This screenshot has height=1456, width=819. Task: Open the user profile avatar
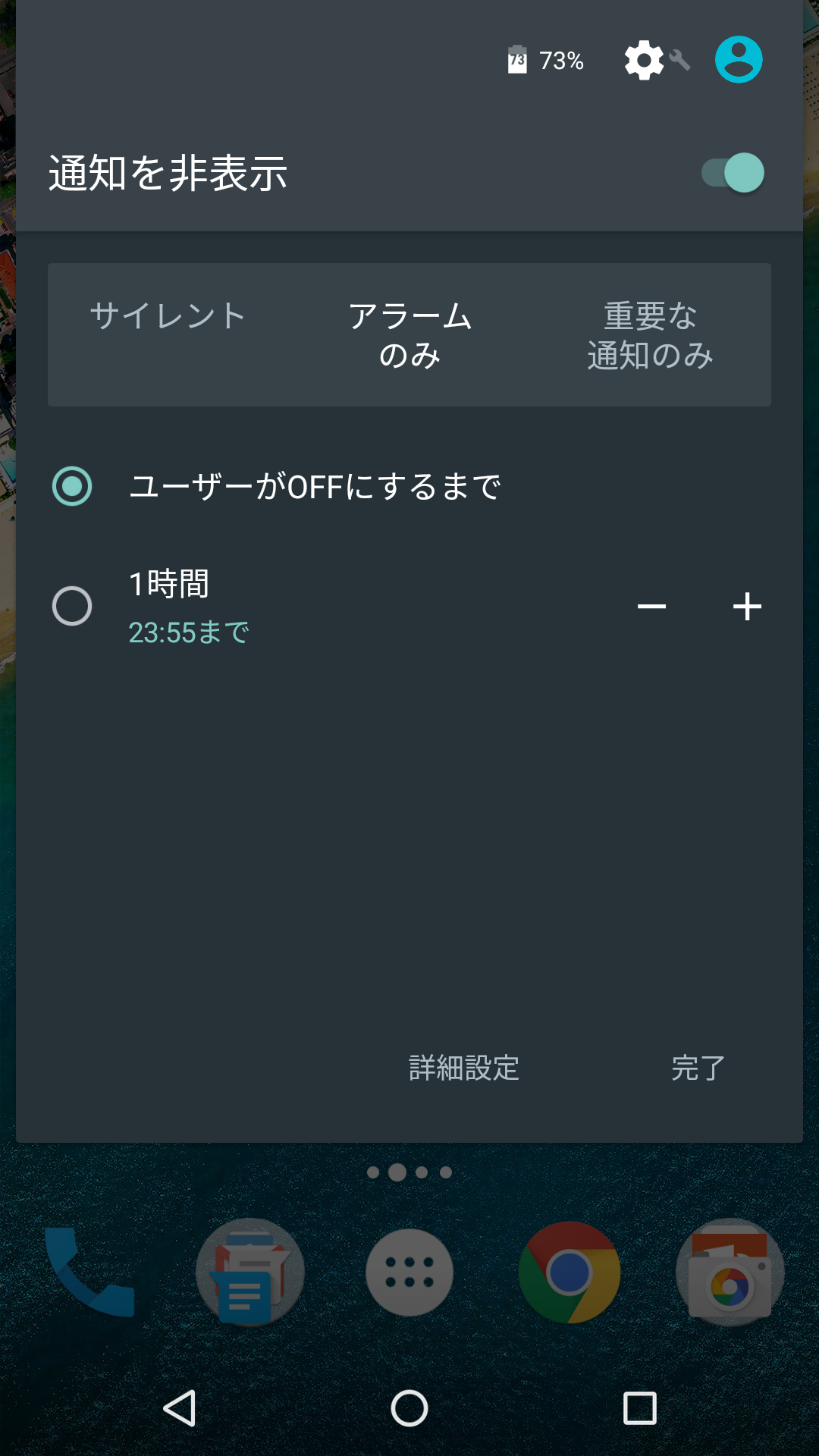(739, 60)
